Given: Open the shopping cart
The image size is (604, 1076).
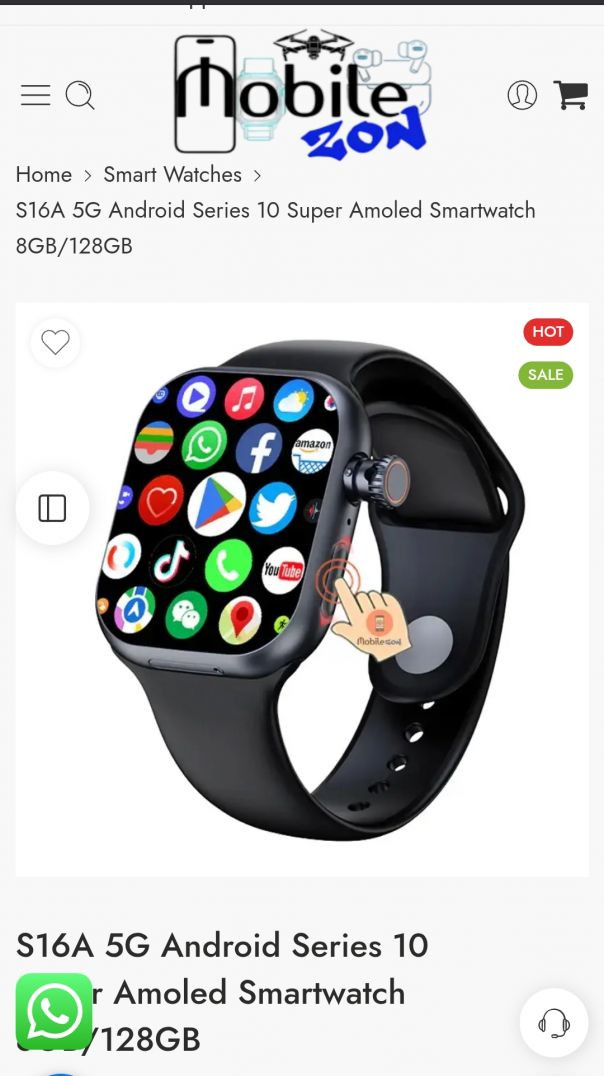Looking at the screenshot, I should (571, 95).
